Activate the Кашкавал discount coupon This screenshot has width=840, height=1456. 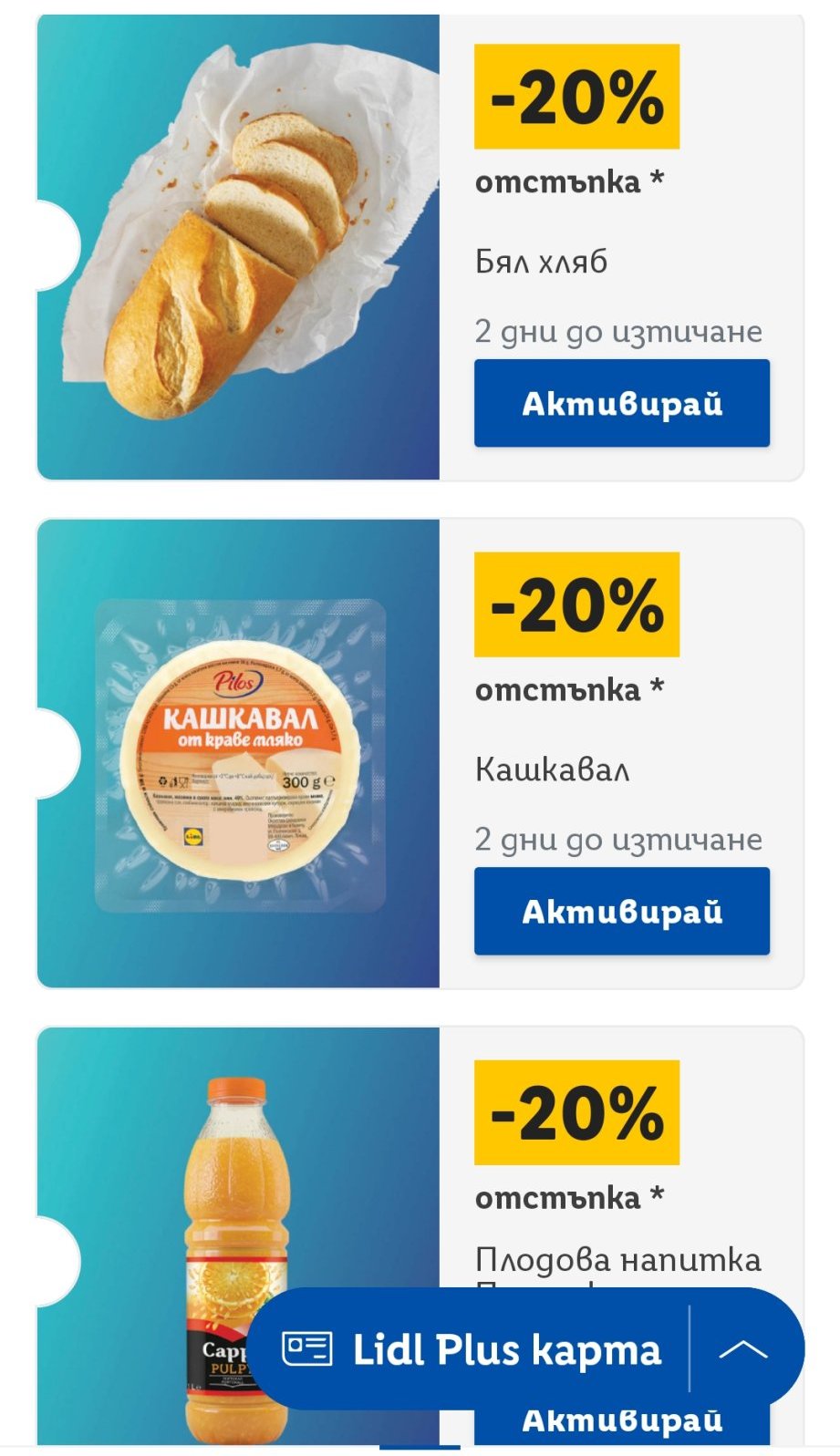[621, 911]
